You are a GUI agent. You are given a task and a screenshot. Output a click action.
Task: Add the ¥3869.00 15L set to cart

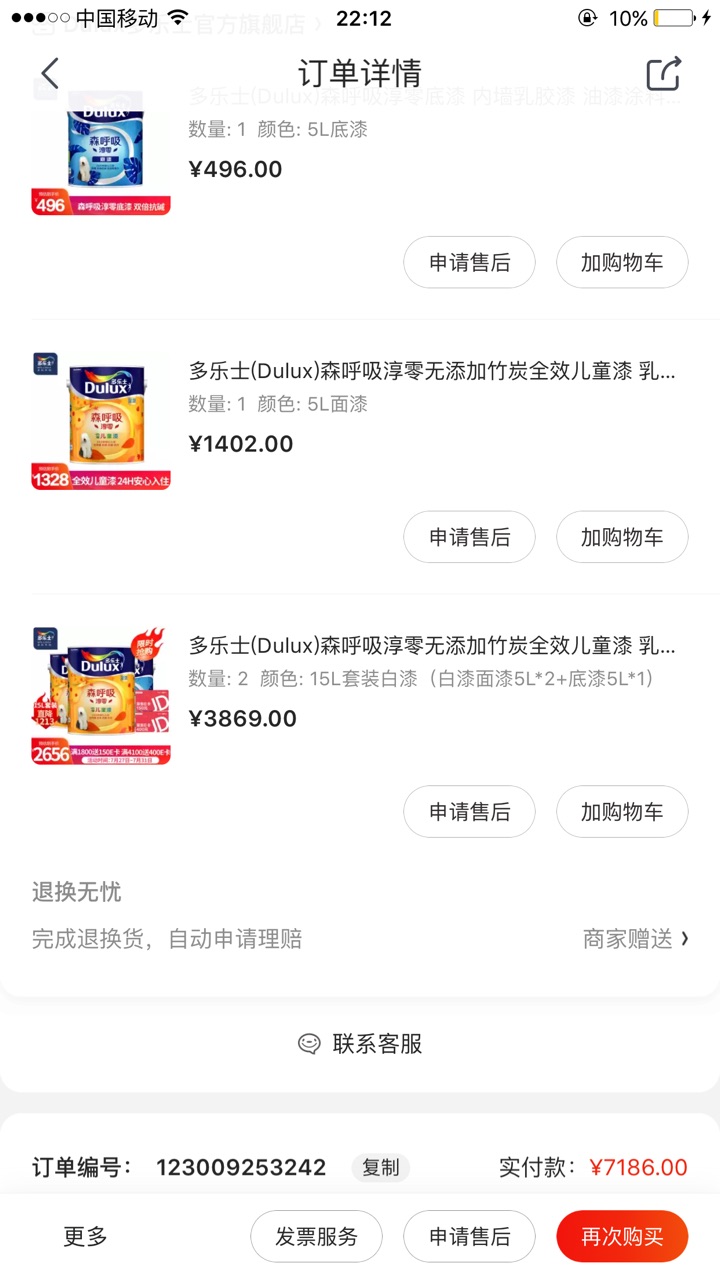(x=622, y=811)
